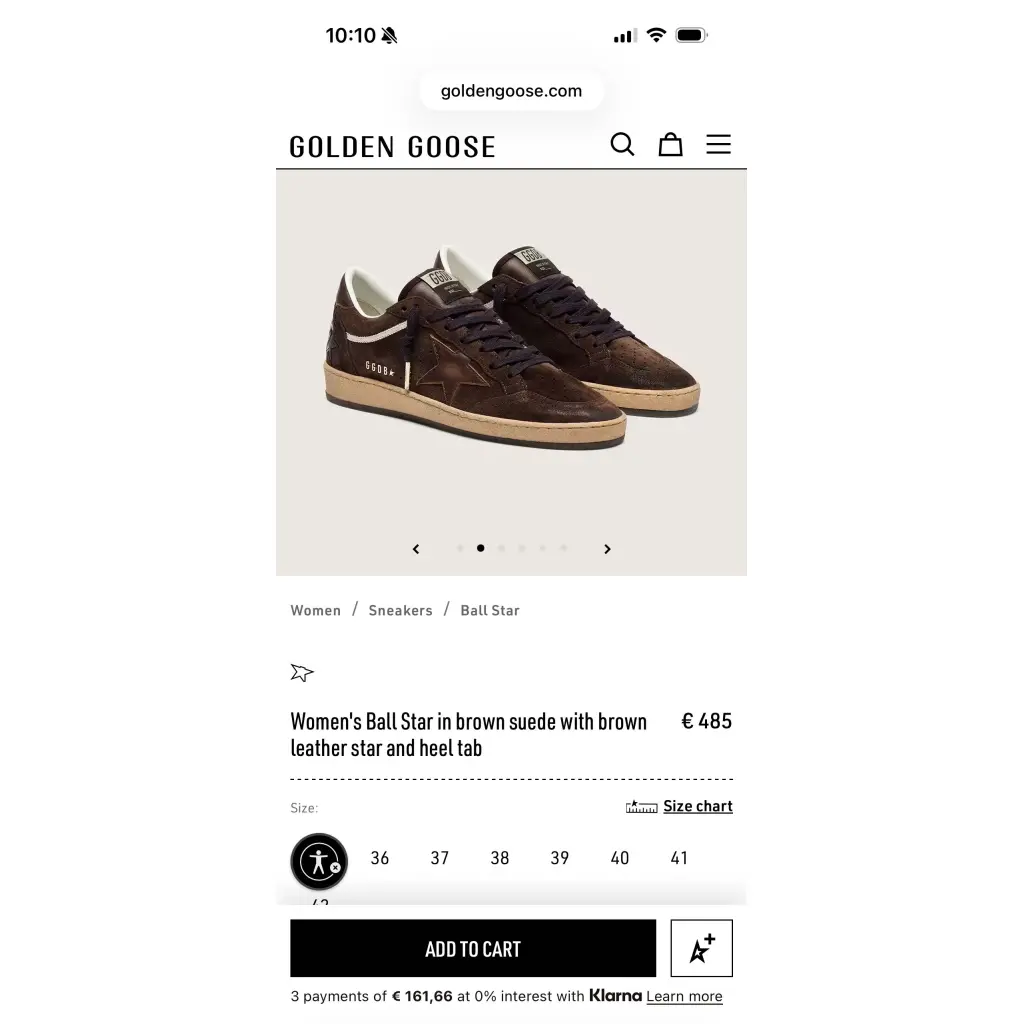Go to the Sneakers breadcrumb
The width and height of the screenshot is (1024, 1024).
click(400, 610)
